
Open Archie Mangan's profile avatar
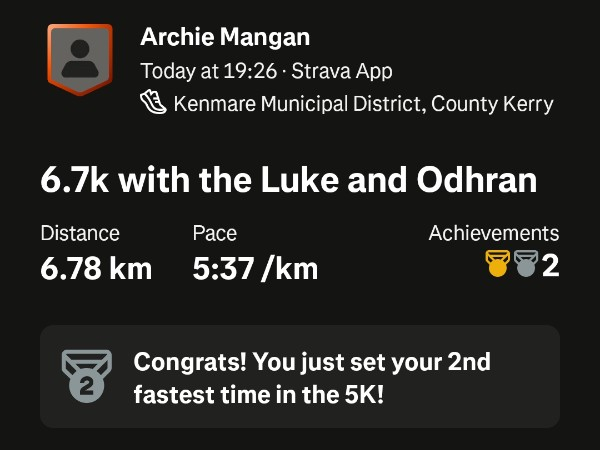pyautogui.click(x=79, y=59)
